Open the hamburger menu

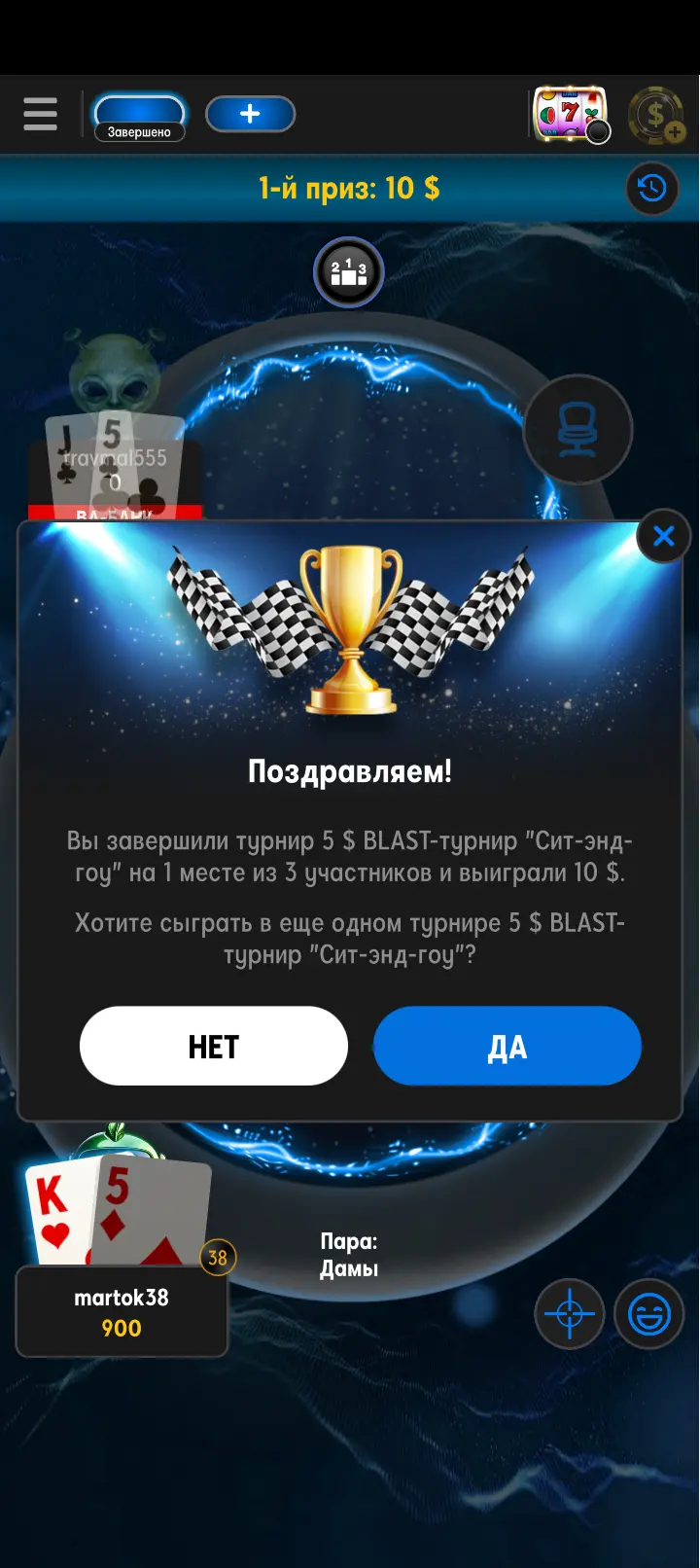[x=40, y=115]
